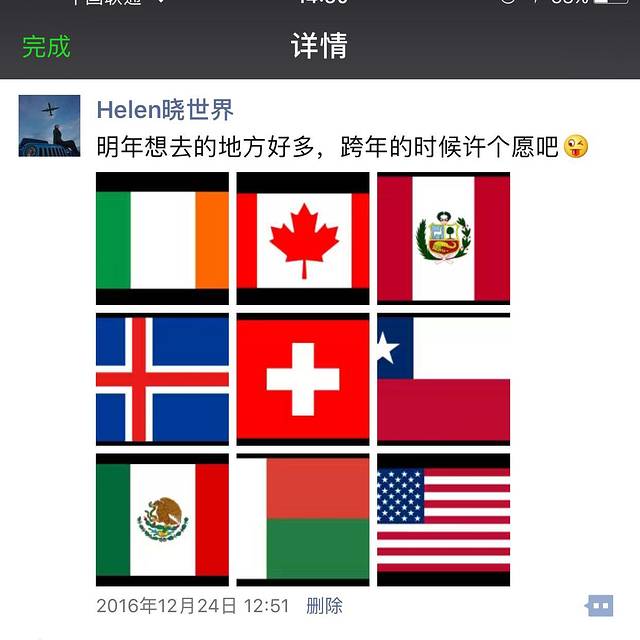View the United States flag image
This screenshot has width=640, height=640.
point(443,519)
